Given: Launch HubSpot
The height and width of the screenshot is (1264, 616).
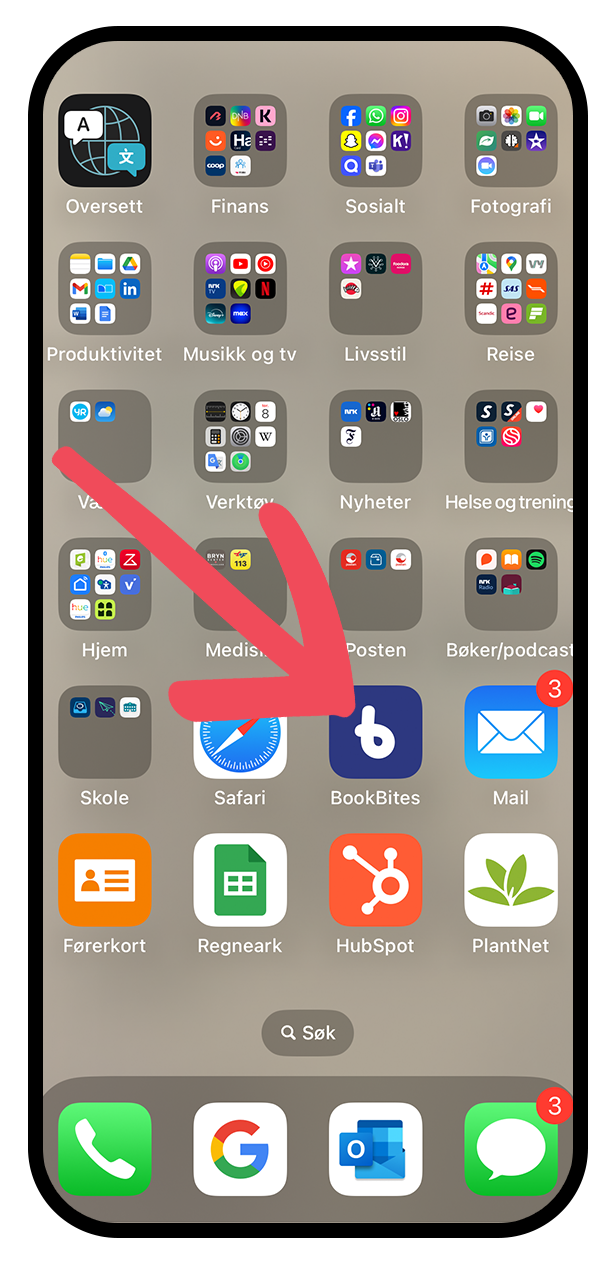Looking at the screenshot, I should pyautogui.click(x=375, y=881).
